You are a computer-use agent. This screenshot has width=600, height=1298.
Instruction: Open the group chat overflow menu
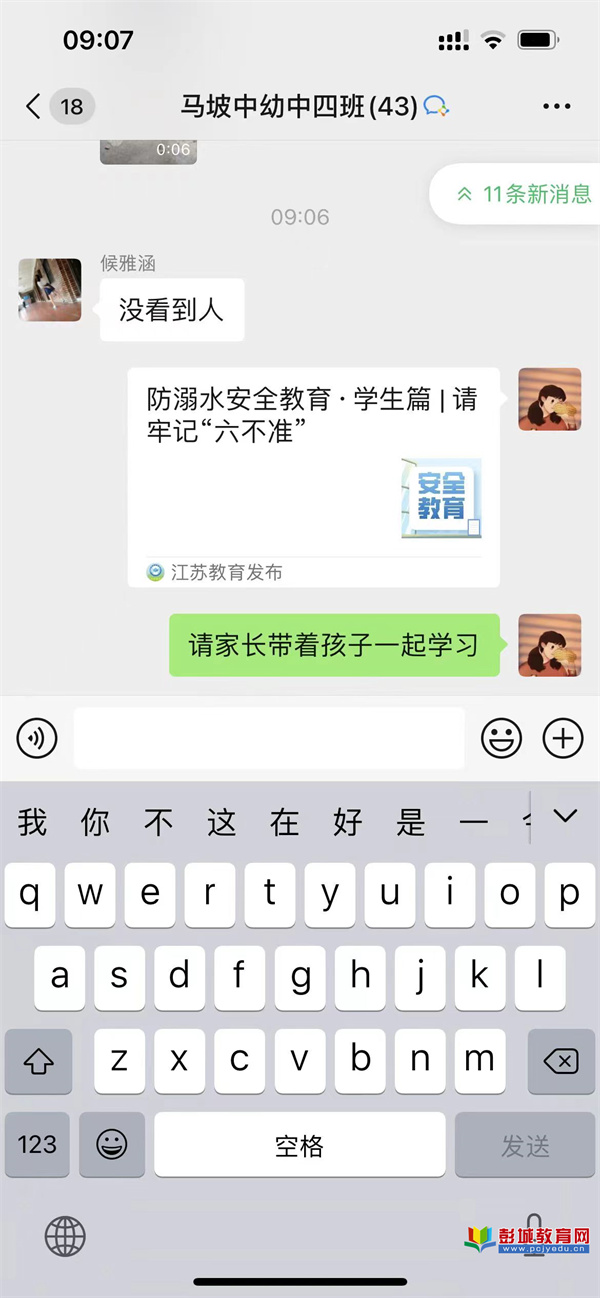tap(556, 106)
